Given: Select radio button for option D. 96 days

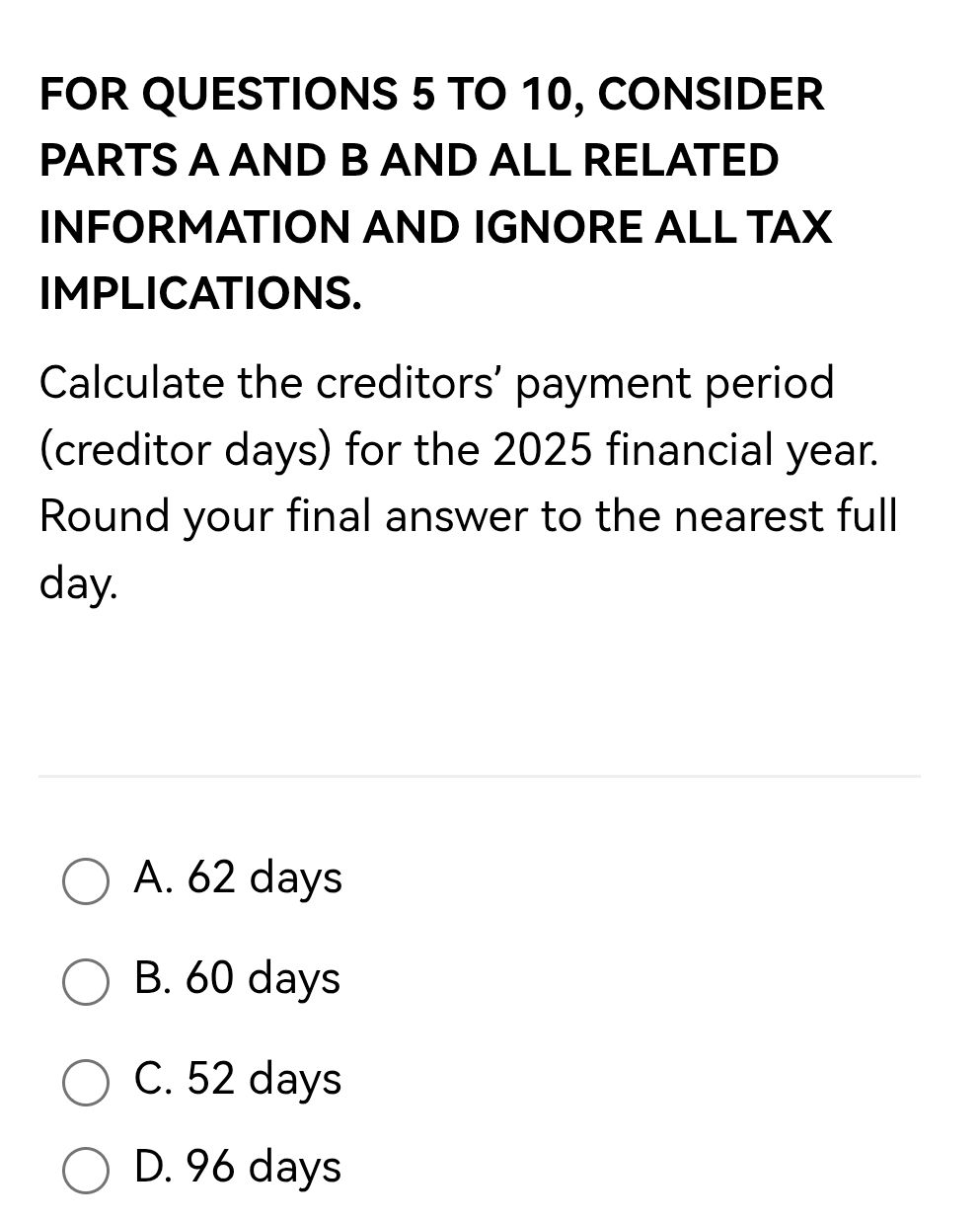Looking at the screenshot, I should (86, 1170).
